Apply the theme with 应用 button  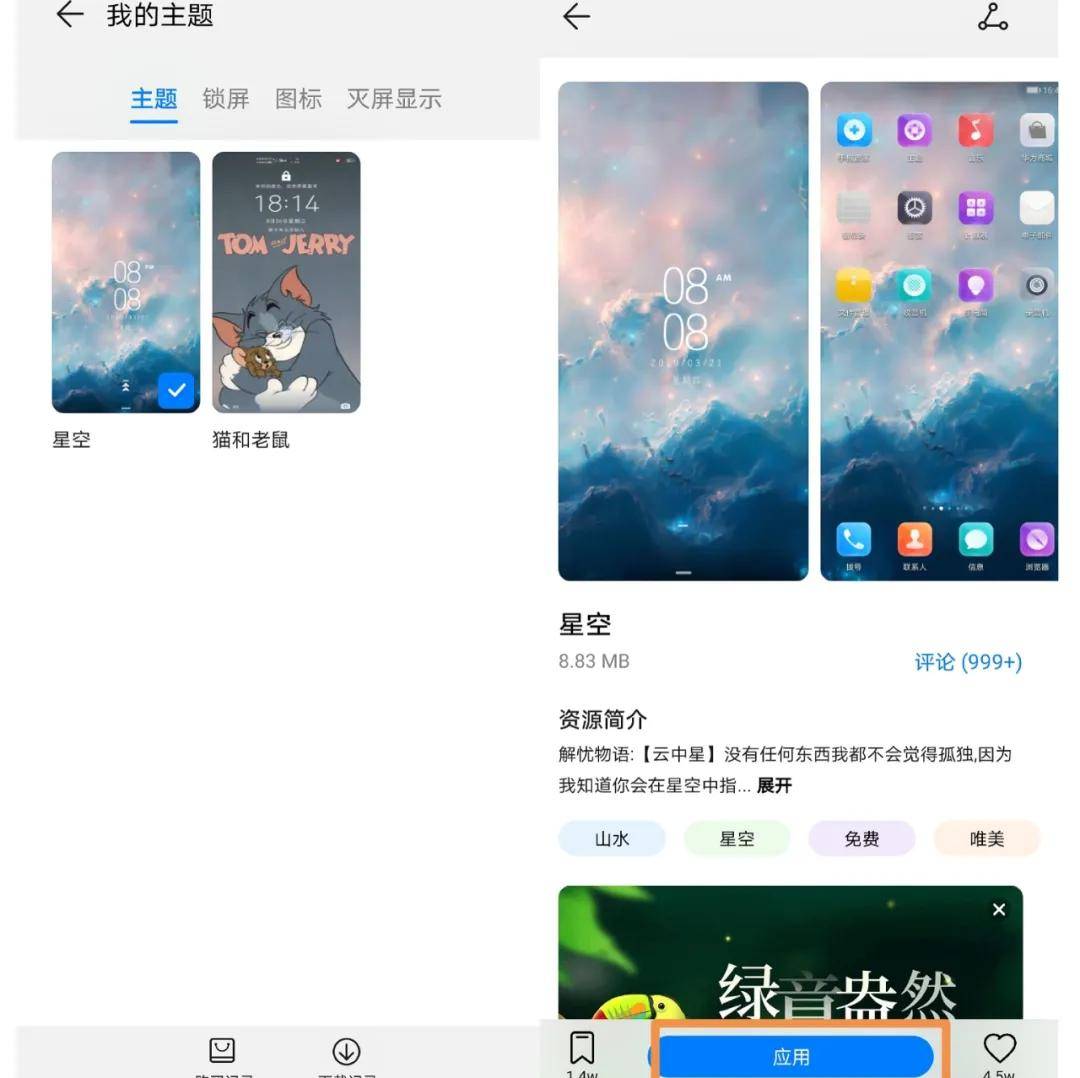click(x=791, y=1056)
